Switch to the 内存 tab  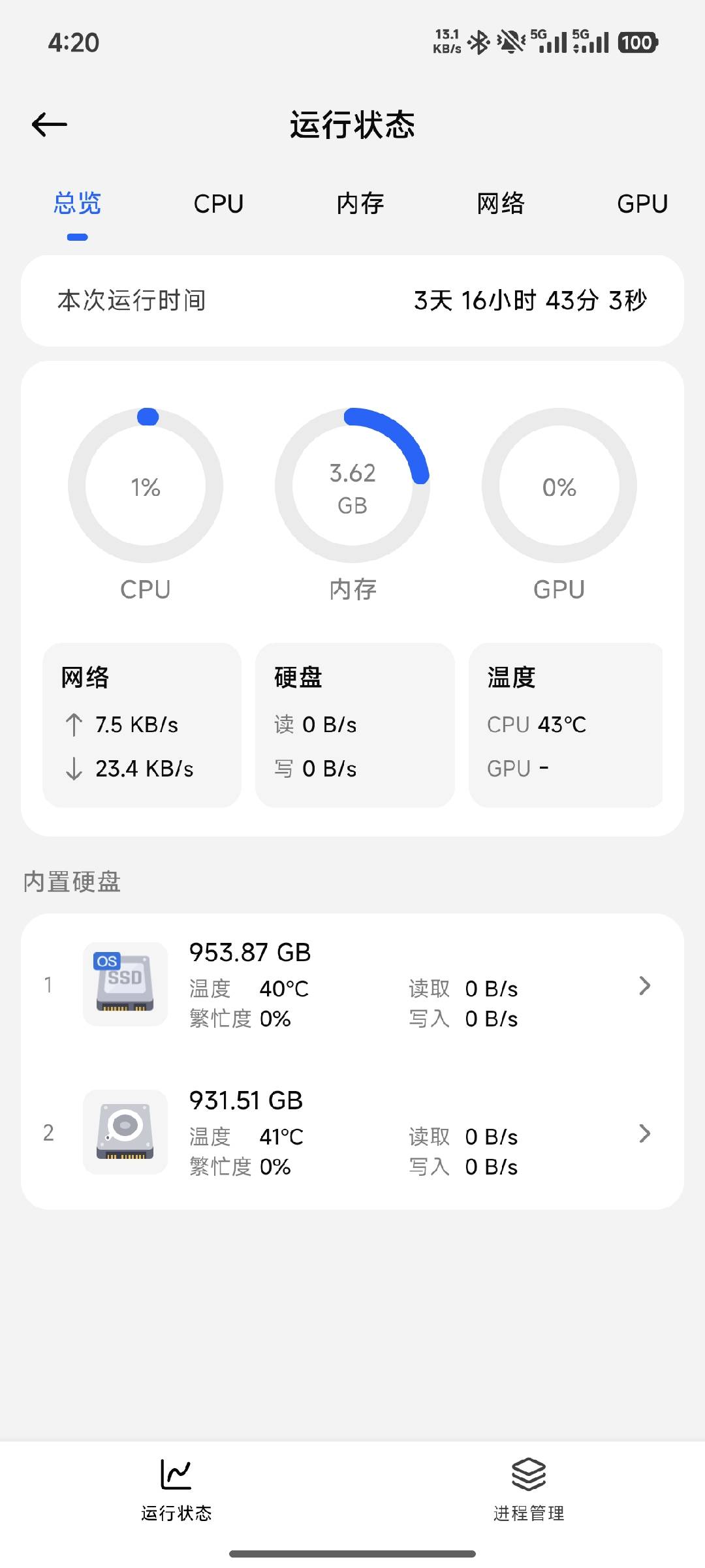pyautogui.click(x=360, y=204)
